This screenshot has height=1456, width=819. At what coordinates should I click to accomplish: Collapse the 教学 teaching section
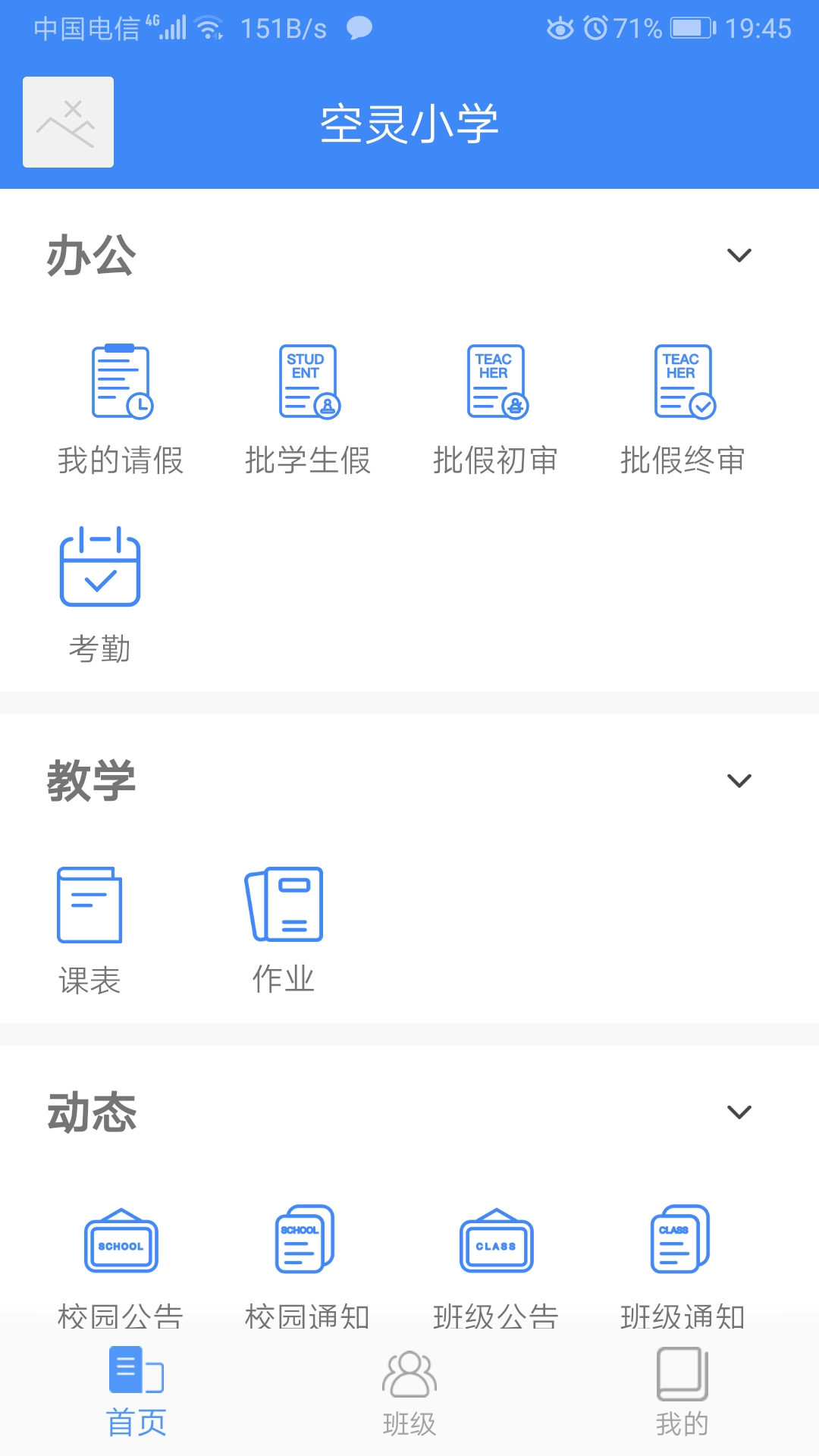pyautogui.click(x=739, y=780)
